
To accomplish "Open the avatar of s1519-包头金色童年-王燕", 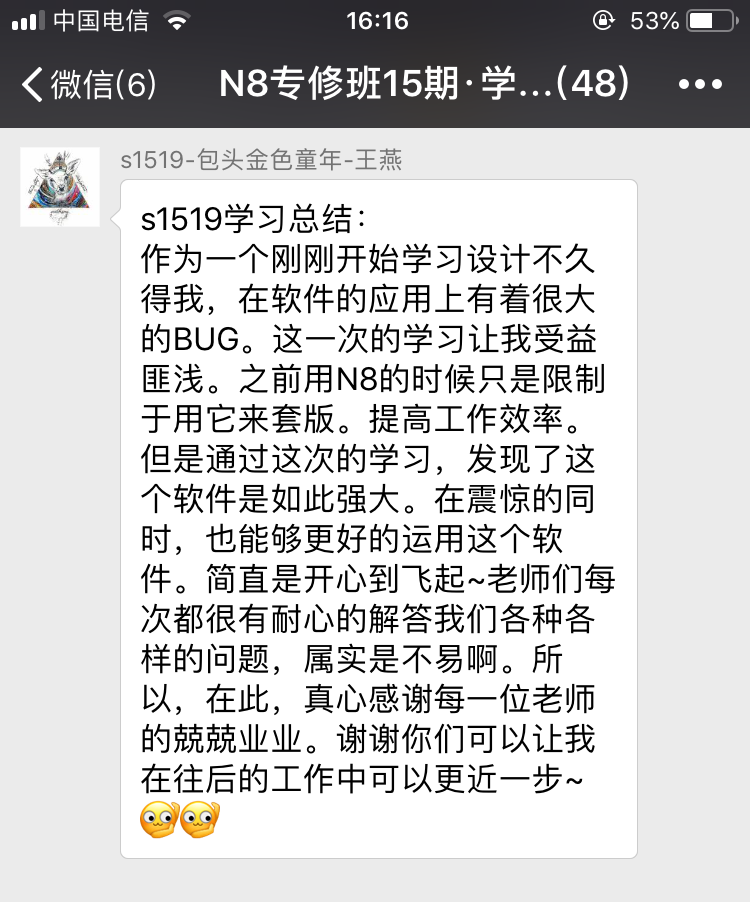I will coord(60,187).
